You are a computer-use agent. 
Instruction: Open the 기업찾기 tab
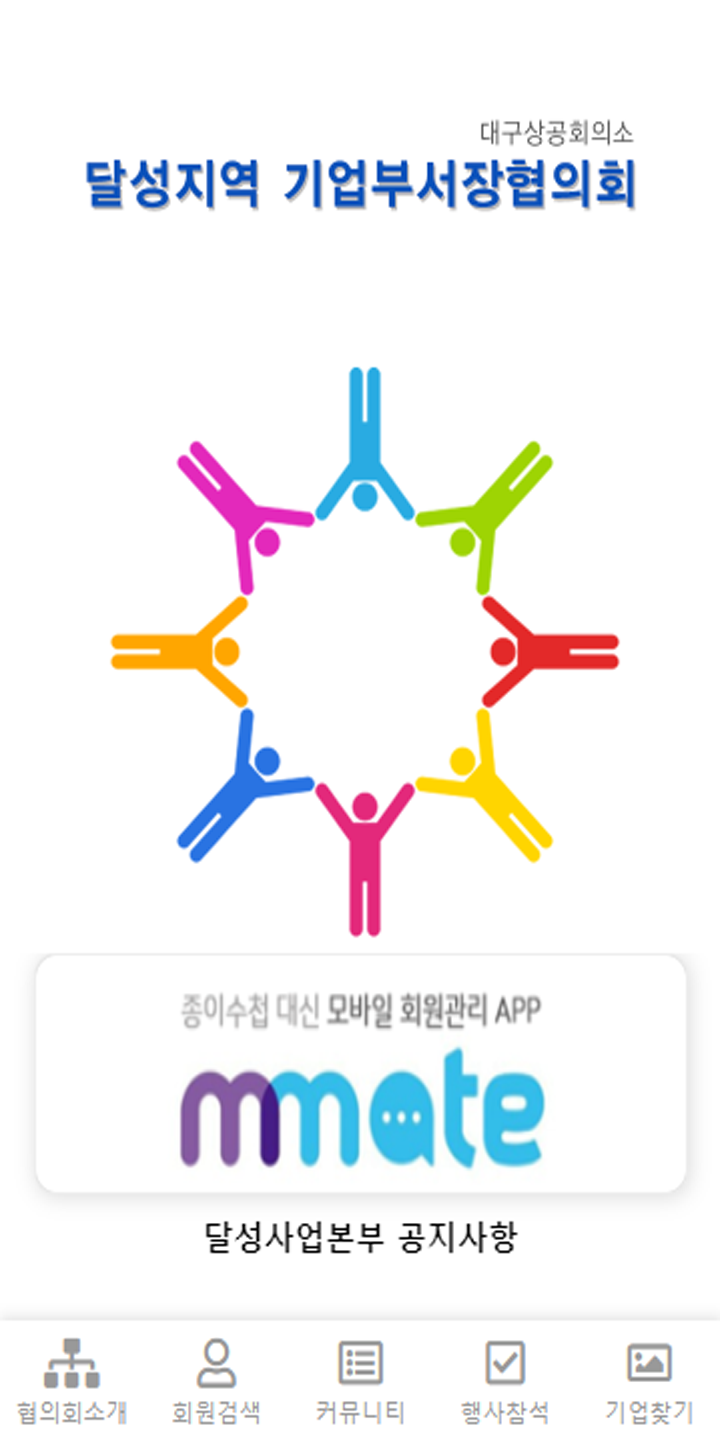coord(648,1380)
